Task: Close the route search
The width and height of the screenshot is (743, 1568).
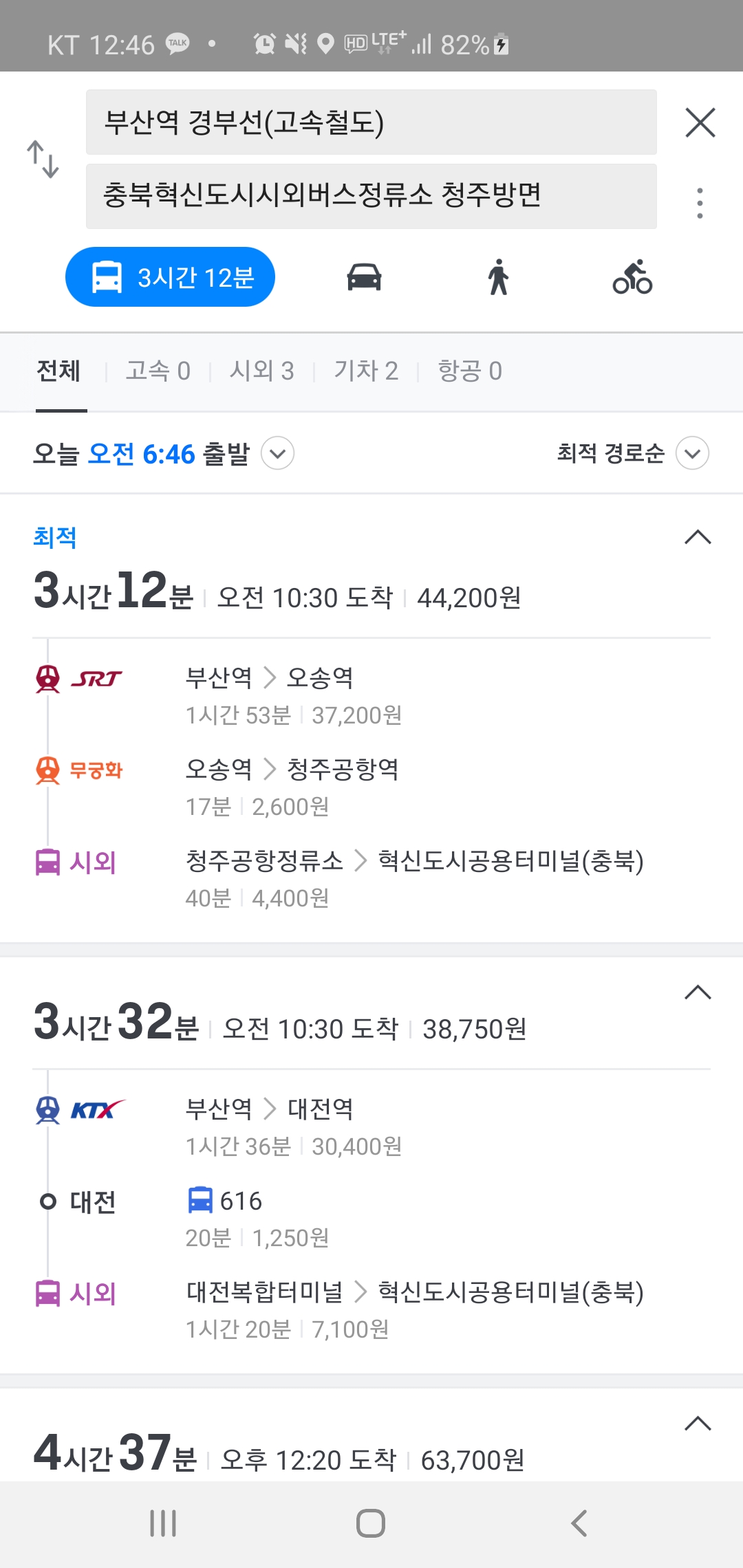Action: click(700, 122)
